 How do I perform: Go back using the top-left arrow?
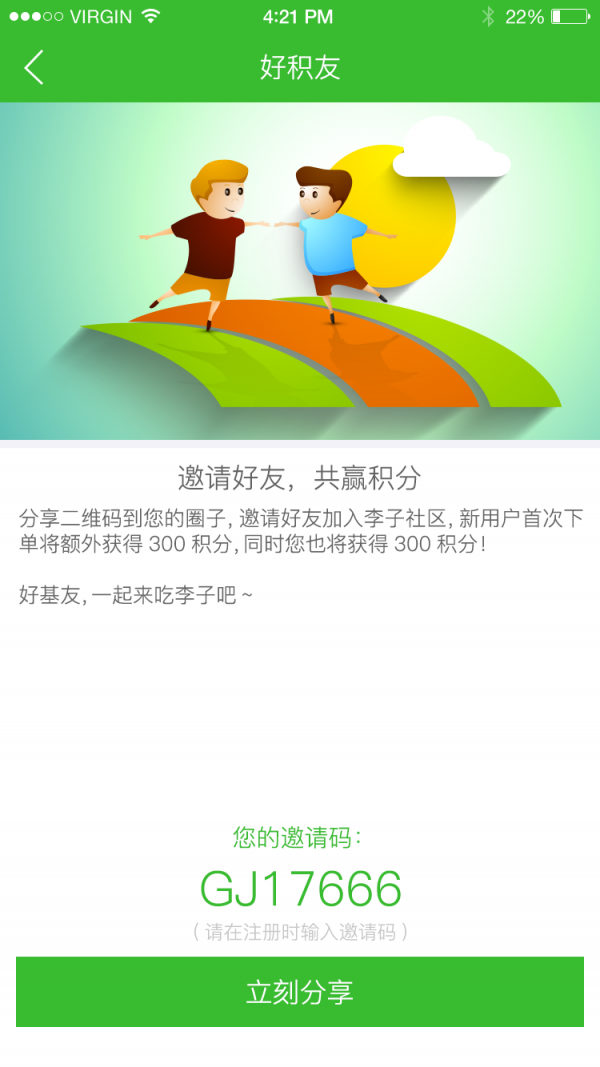(x=34, y=68)
